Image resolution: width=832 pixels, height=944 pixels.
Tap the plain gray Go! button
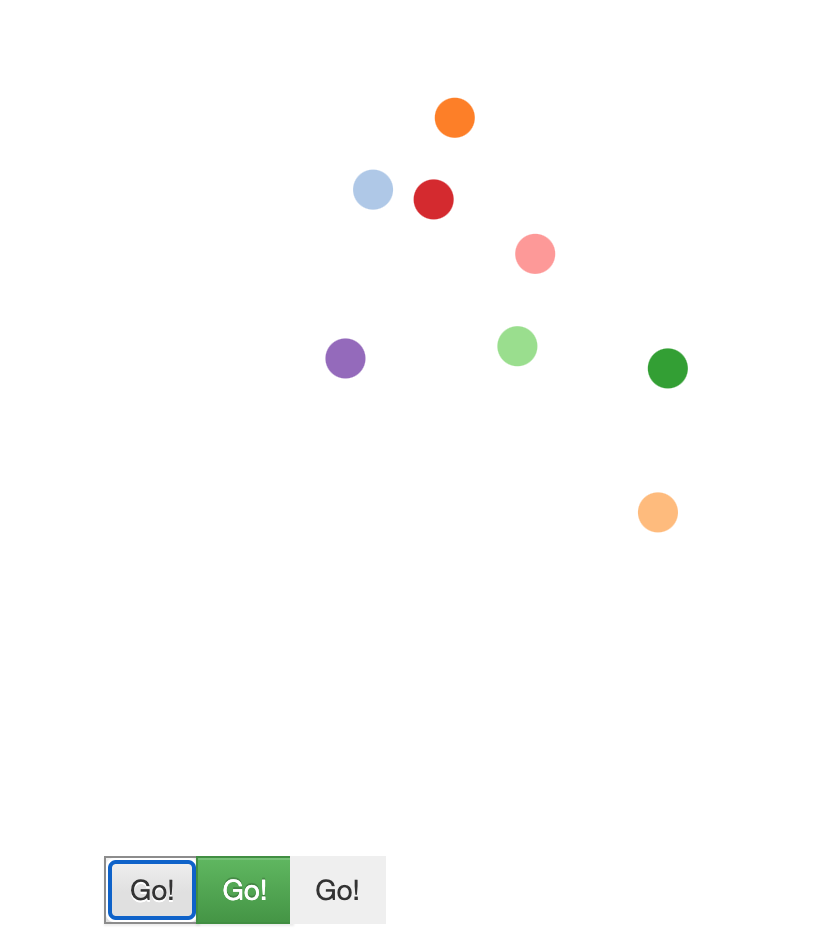(x=337, y=890)
